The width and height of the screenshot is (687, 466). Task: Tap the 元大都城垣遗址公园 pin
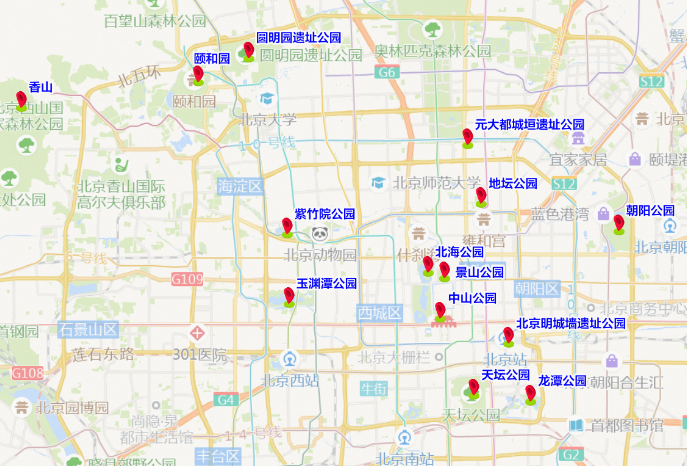click(467, 136)
